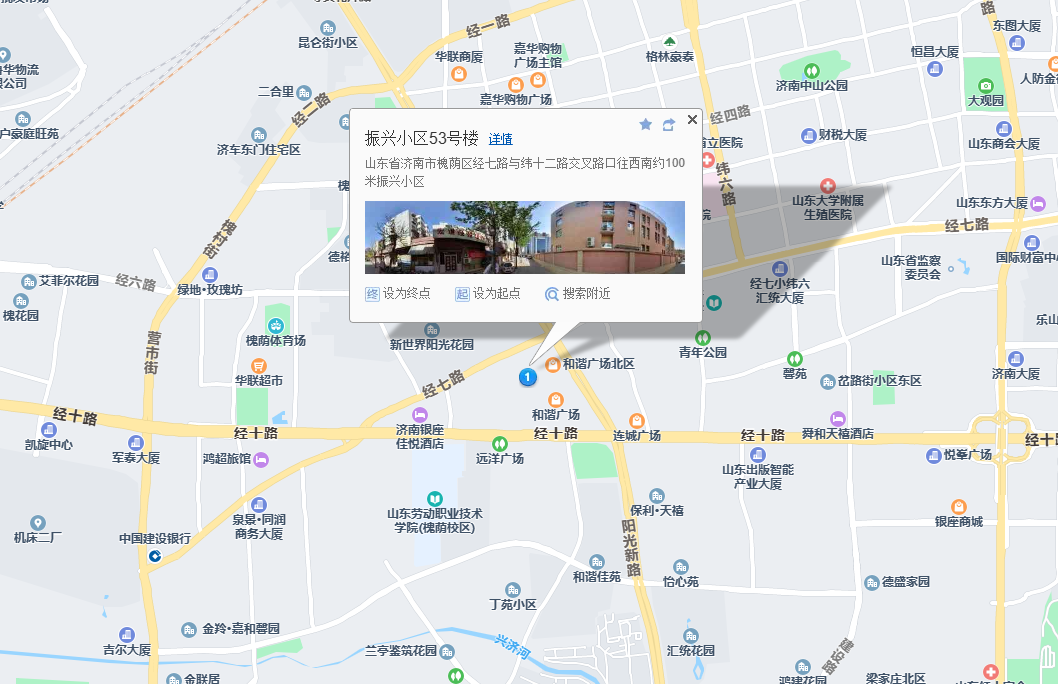Tap the blue marker numbered 1
The width and height of the screenshot is (1058, 684).
[x=527, y=377]
